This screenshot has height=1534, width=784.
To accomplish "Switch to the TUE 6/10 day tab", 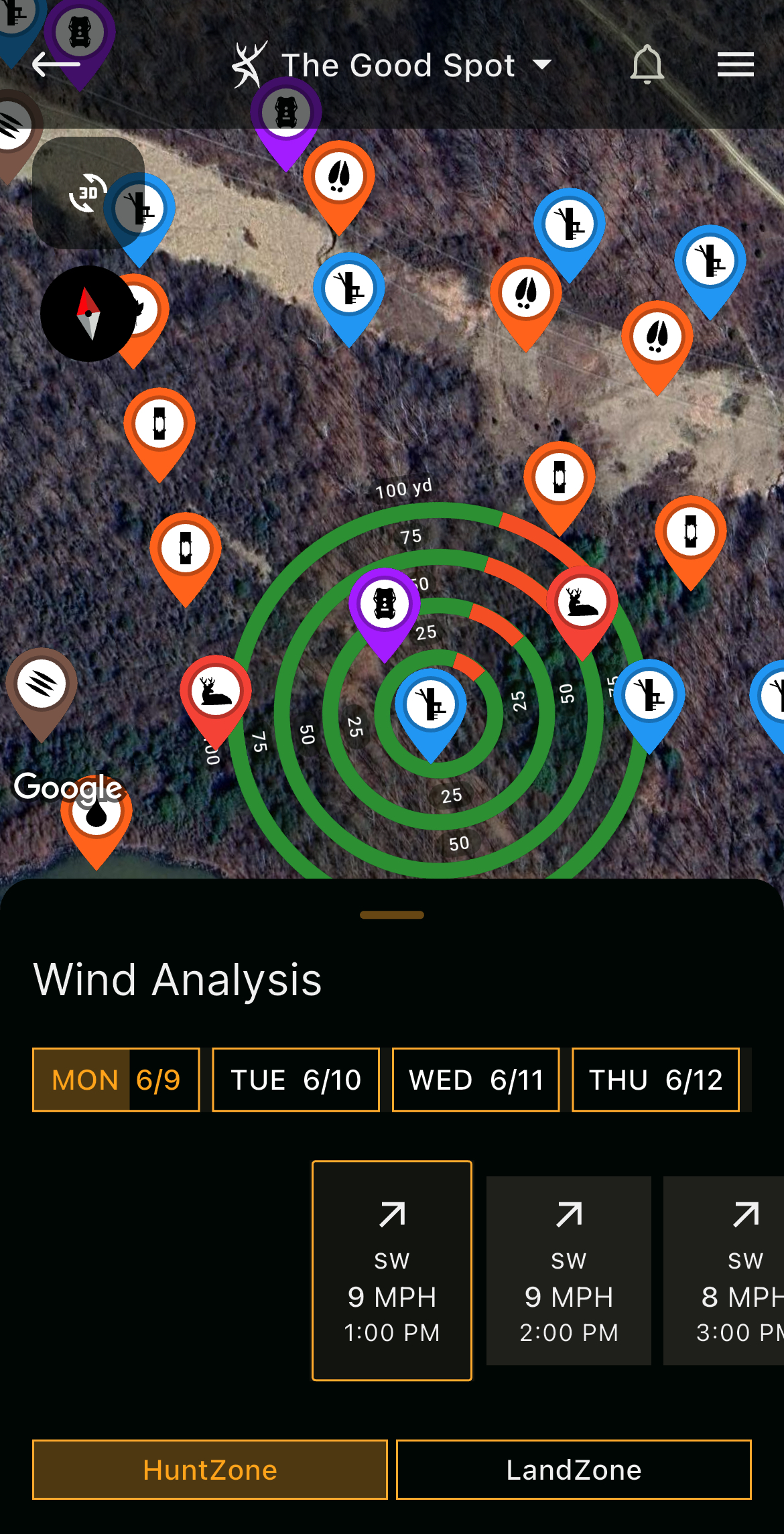I will tap(296, 1080).
